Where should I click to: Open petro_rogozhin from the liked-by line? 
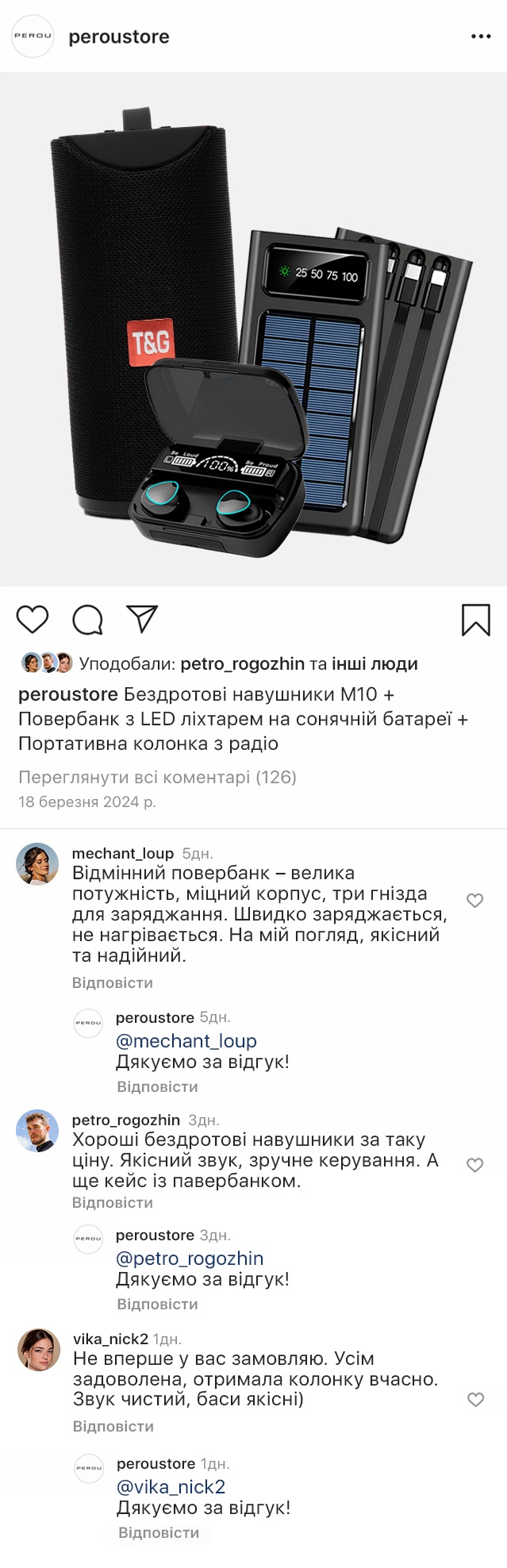tap(242, 664)
